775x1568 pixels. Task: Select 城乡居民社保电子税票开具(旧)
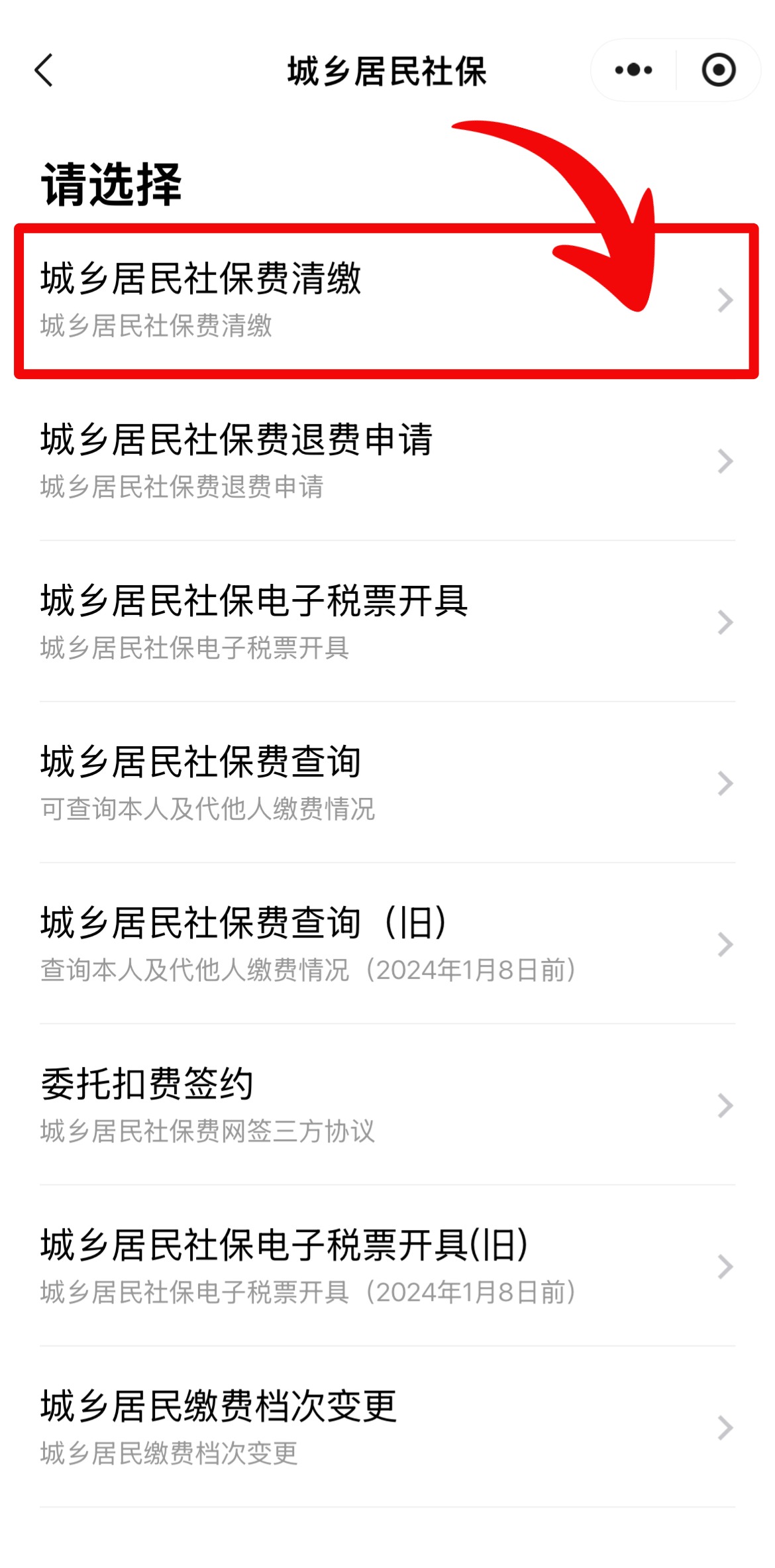click(386, 1266)
